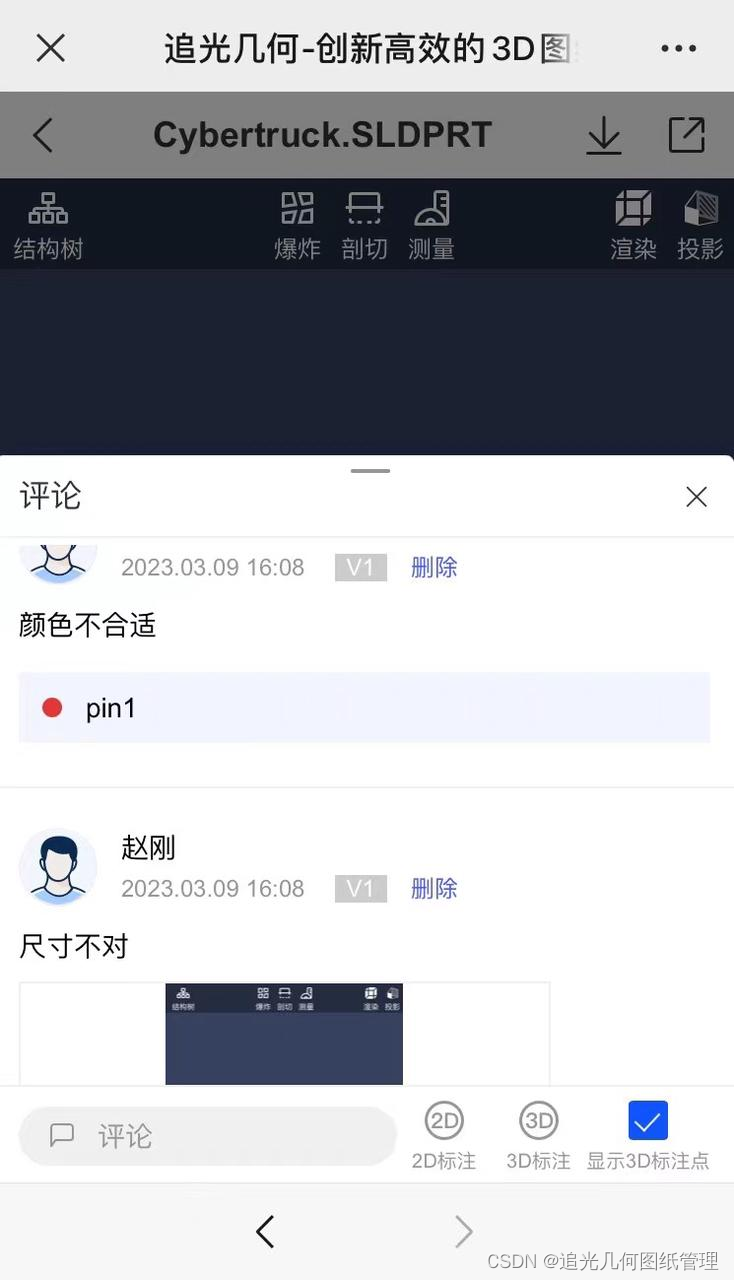Delete the comment 颜色不合适
Viewport: 734px width, 1280px height.
(x=434, y=568)
